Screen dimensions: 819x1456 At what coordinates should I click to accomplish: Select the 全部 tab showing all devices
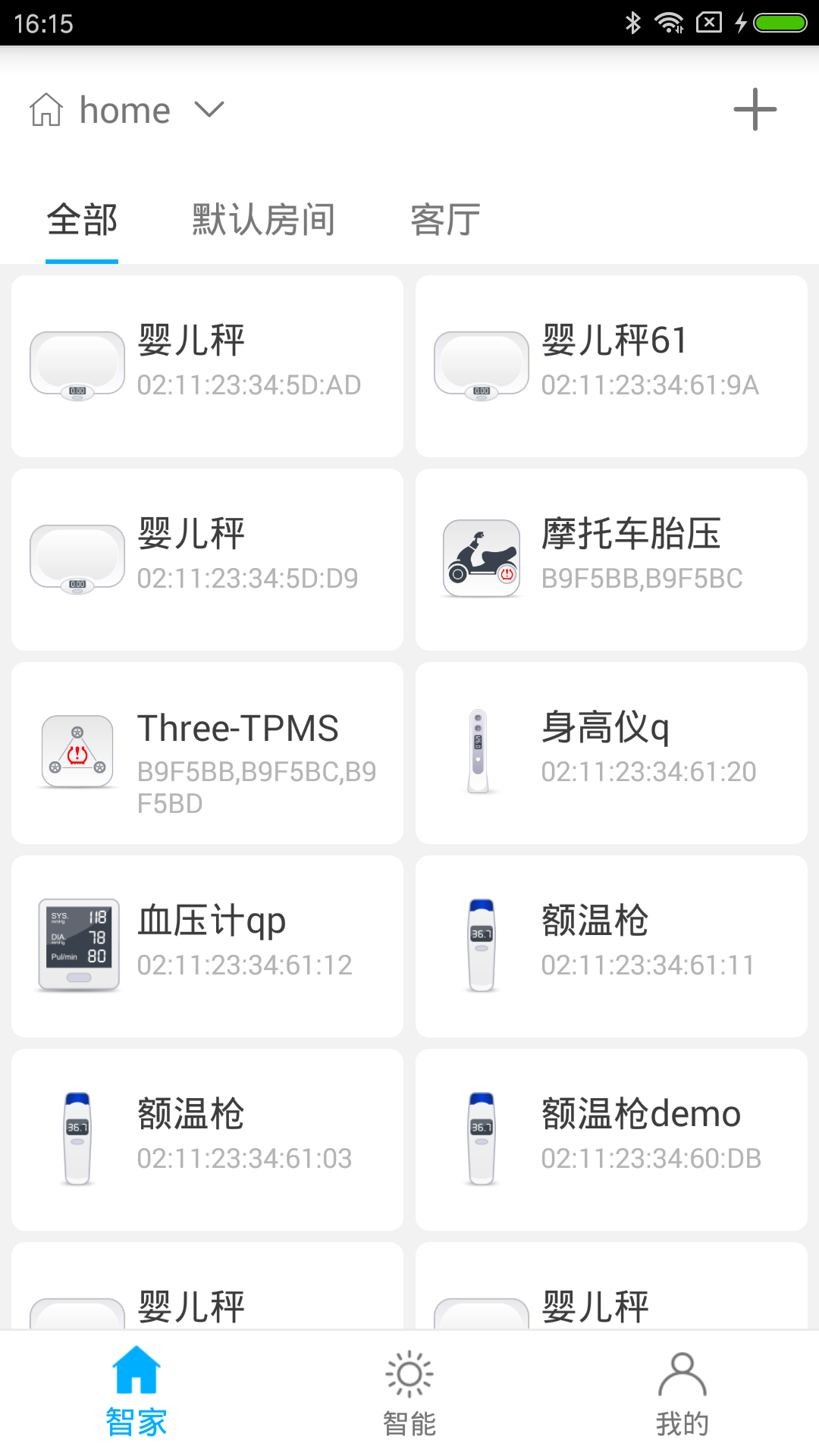(x=81, y=218)
